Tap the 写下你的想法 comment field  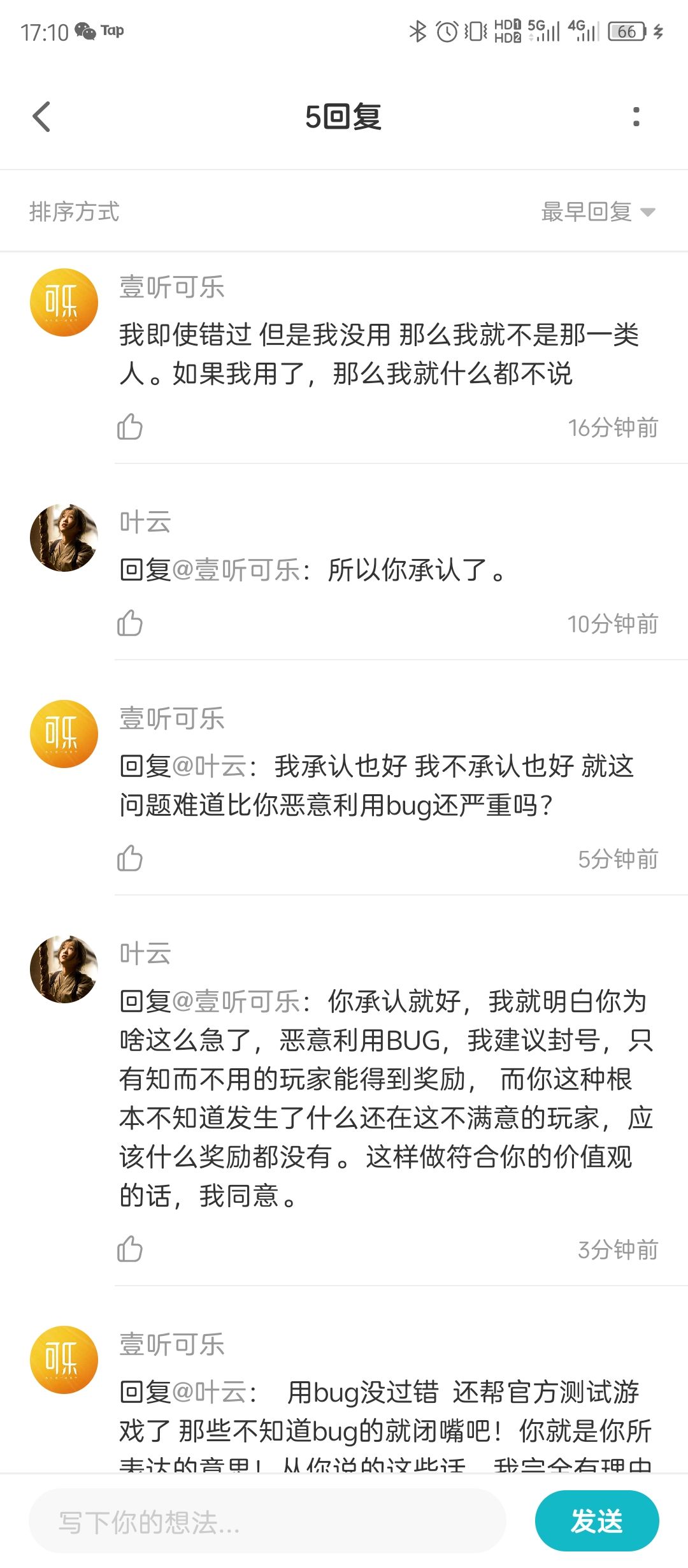tap(268, 1522)
